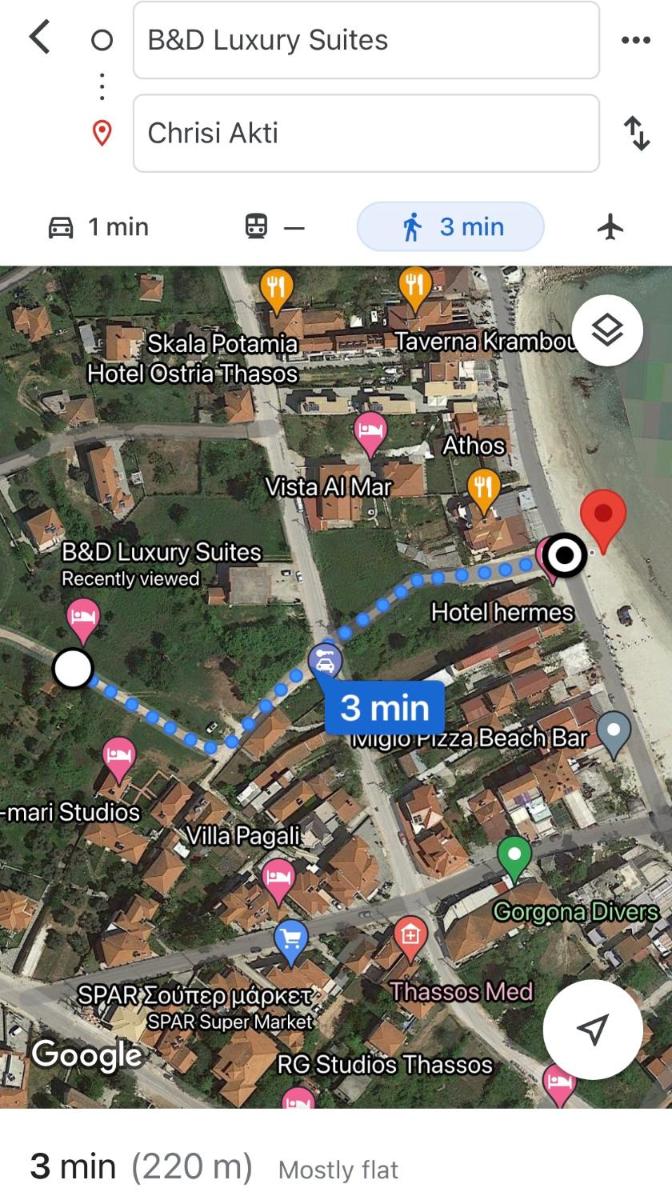View the SPAR Super Market pin
Screen dimensions: 672x1200
pos(291,939)
